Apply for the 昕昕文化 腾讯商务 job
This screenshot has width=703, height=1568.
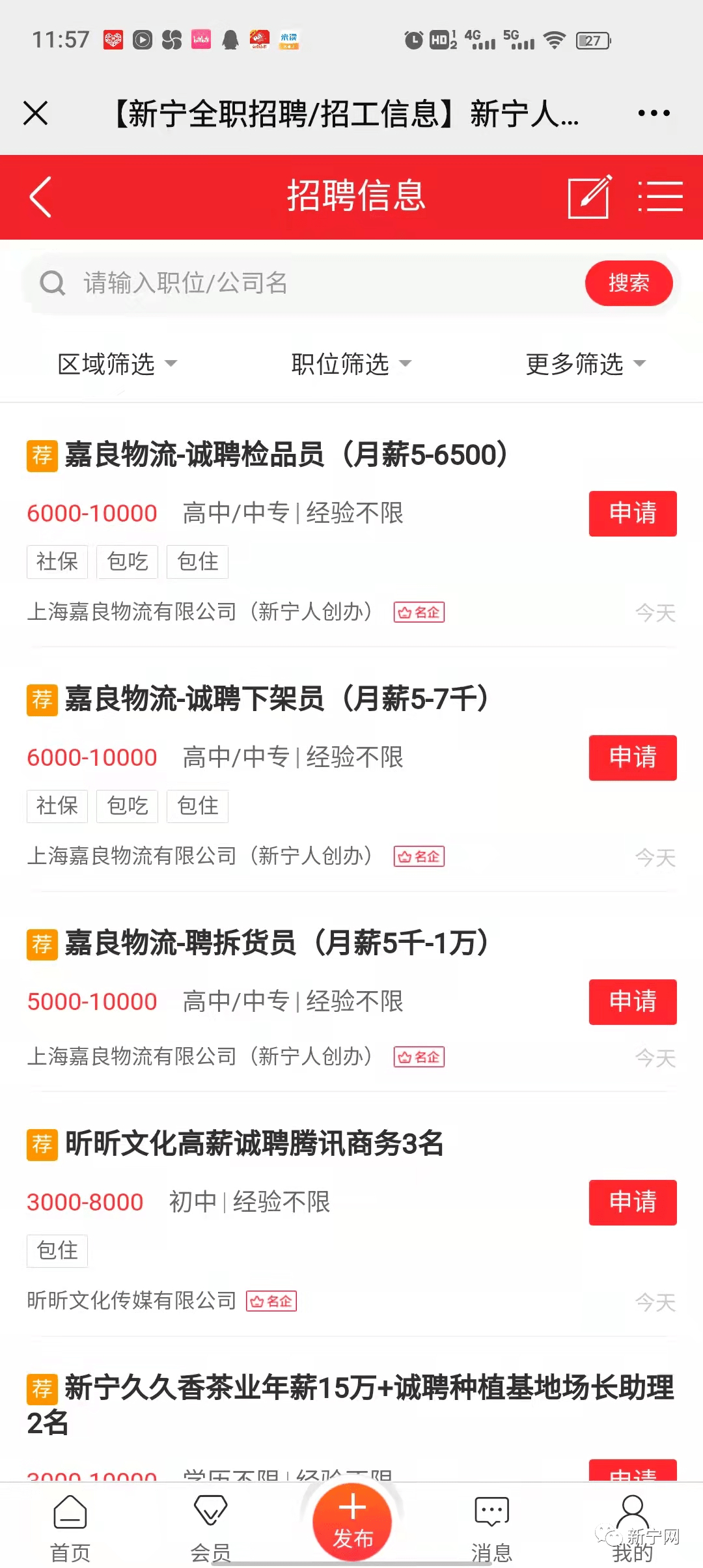[x=633, y=1203]
